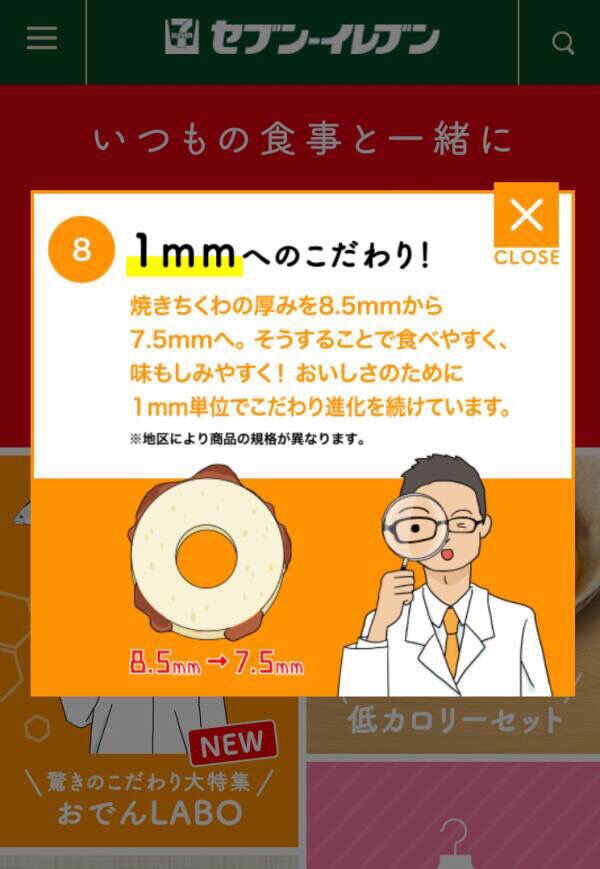Open the hamburger menu
The width and height of the screenshot is (600, 869).
click(42, 39)
